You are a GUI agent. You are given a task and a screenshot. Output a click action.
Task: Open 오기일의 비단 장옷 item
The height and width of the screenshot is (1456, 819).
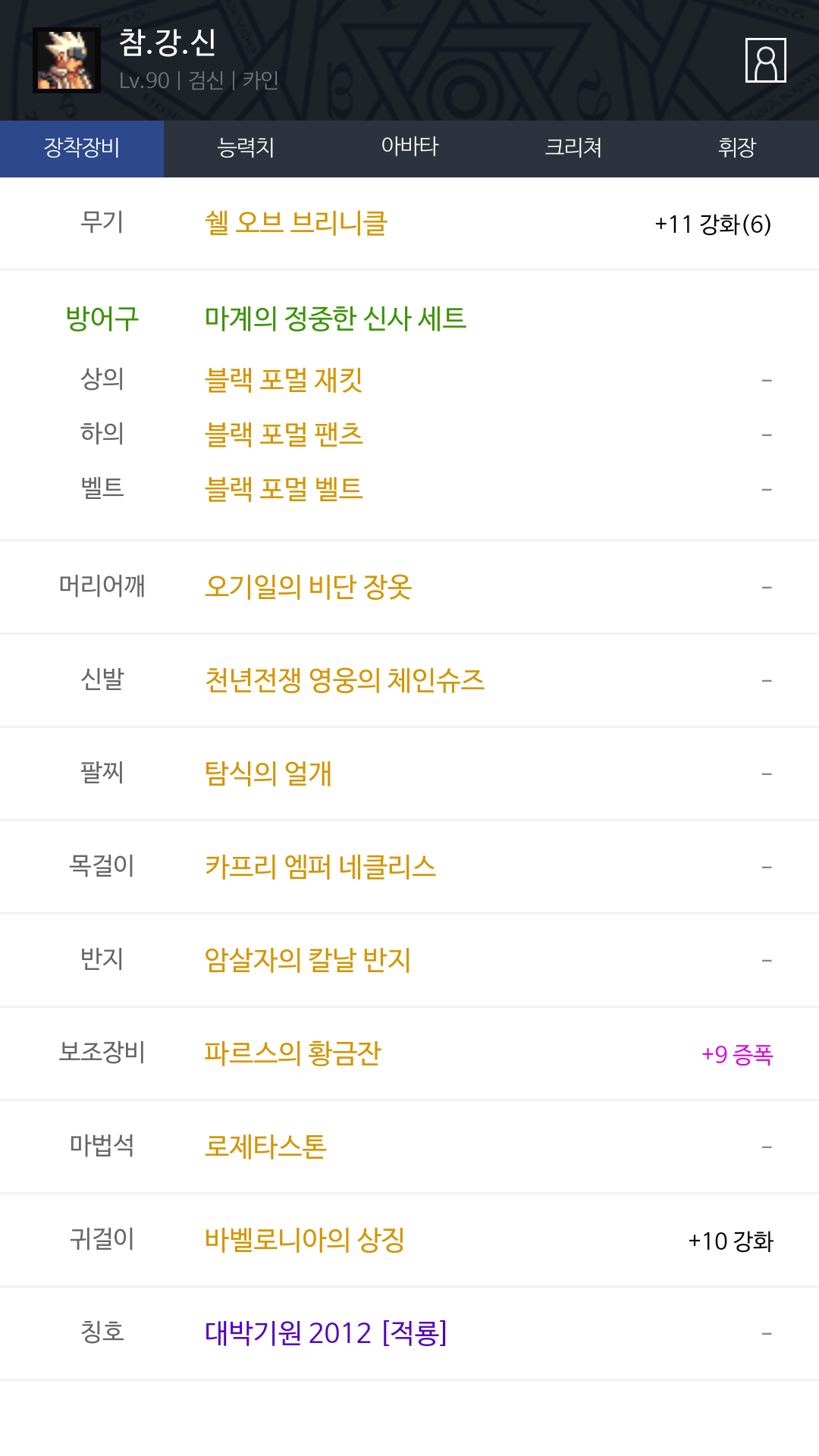(309, 587)
